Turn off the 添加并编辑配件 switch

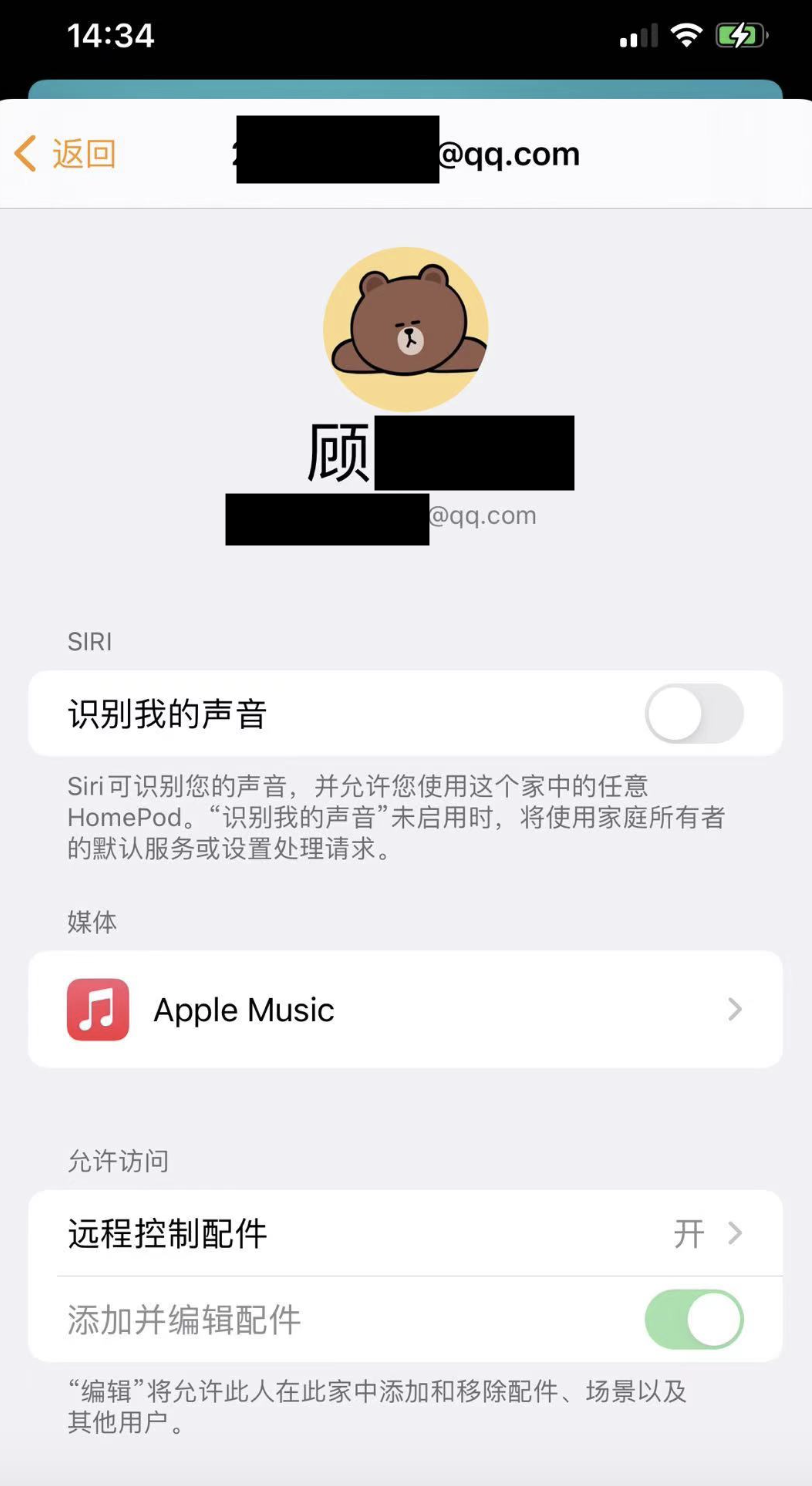click(693, 1320)
